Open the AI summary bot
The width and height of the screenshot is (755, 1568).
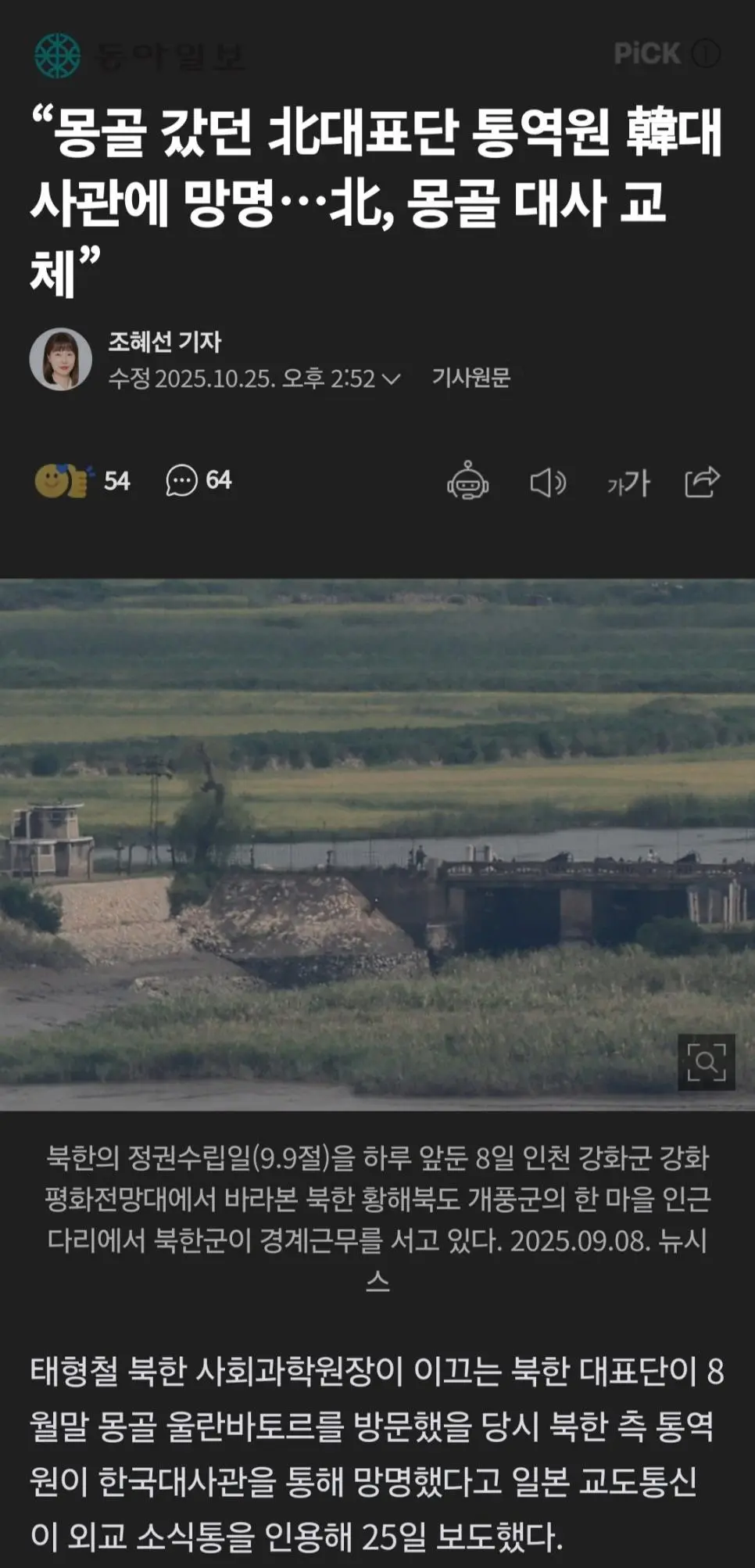(x=467, y=481)
